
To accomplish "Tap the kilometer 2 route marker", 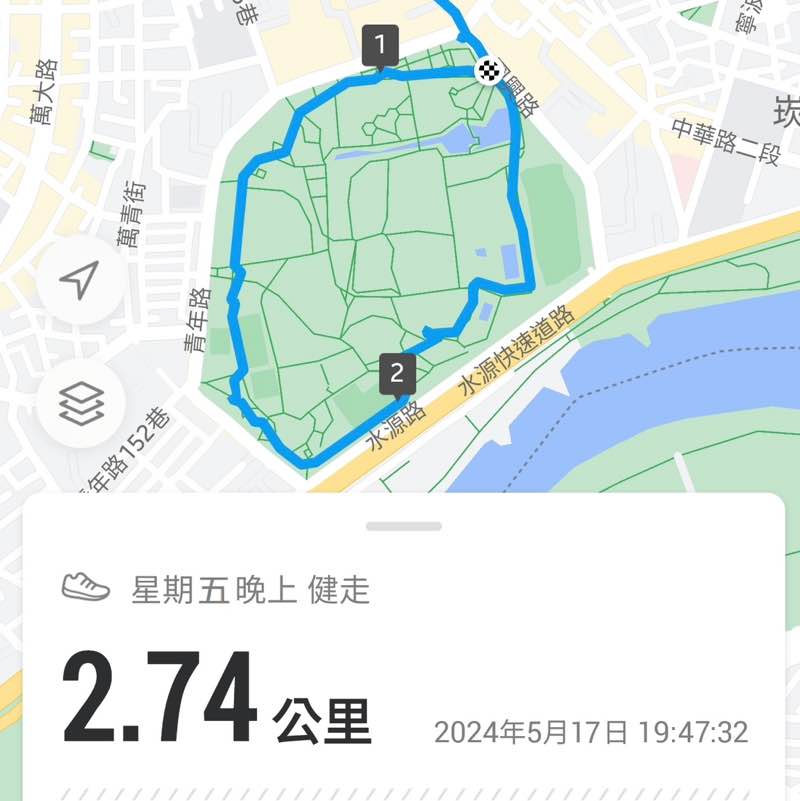I will click(x=398, y=374).
